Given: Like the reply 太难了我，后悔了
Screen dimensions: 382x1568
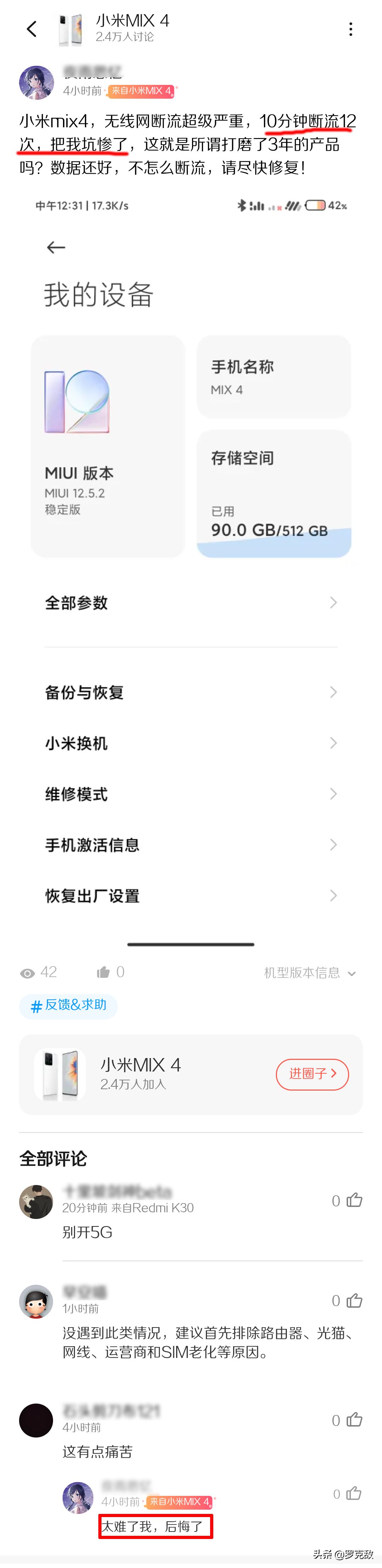Looking at the screenshot, I should [354, 1494].
